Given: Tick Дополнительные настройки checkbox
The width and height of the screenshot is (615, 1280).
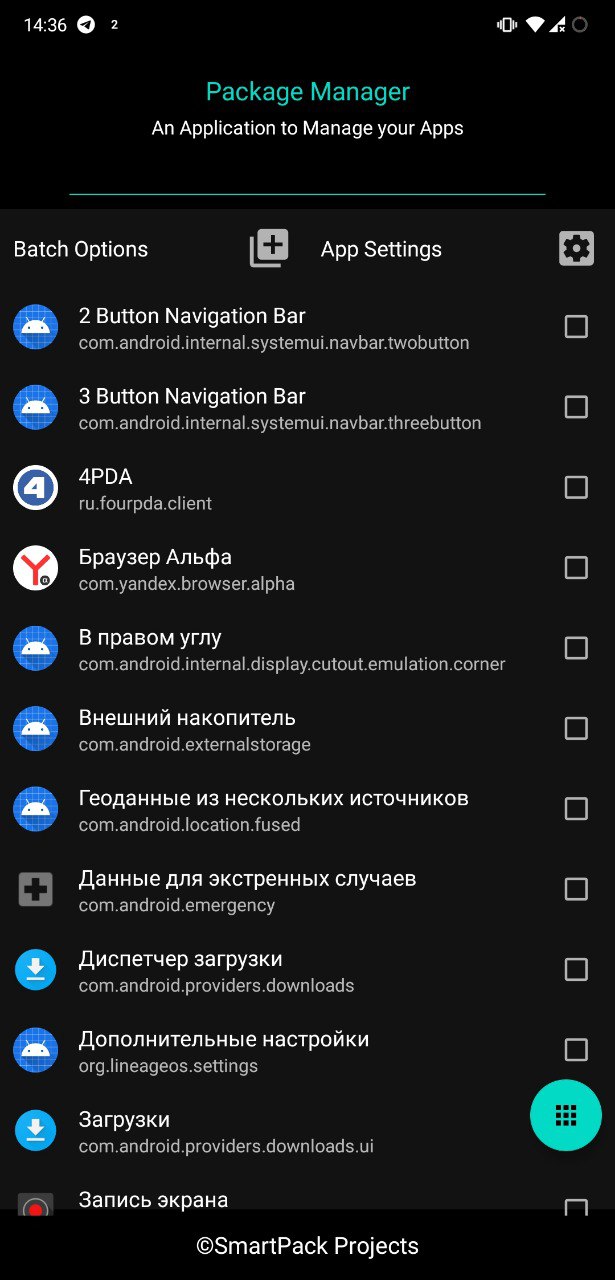Looking at the screenshot, I should point(576,1050).
